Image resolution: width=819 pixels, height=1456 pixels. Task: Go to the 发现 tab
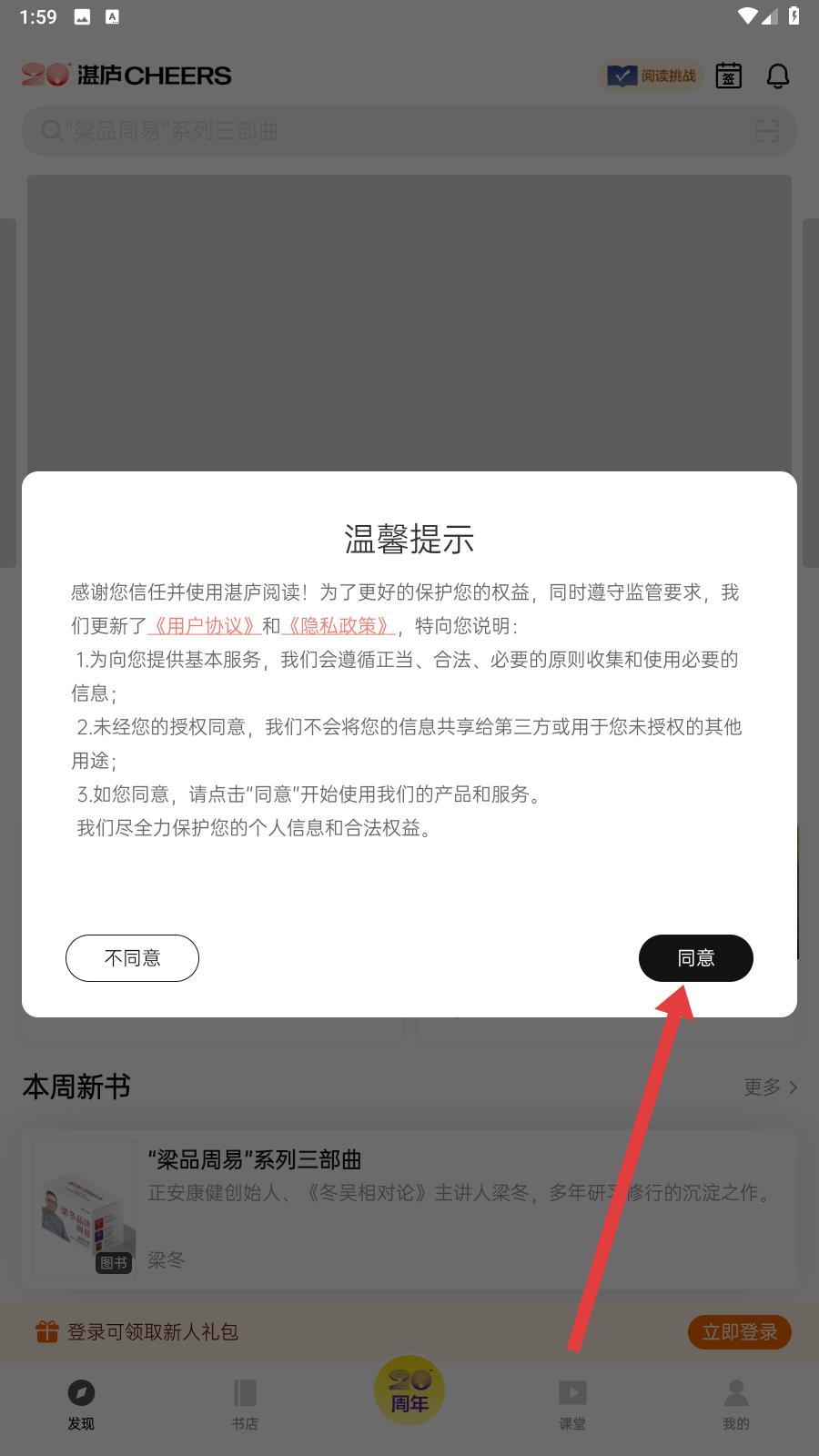(x=81, y=1404)
